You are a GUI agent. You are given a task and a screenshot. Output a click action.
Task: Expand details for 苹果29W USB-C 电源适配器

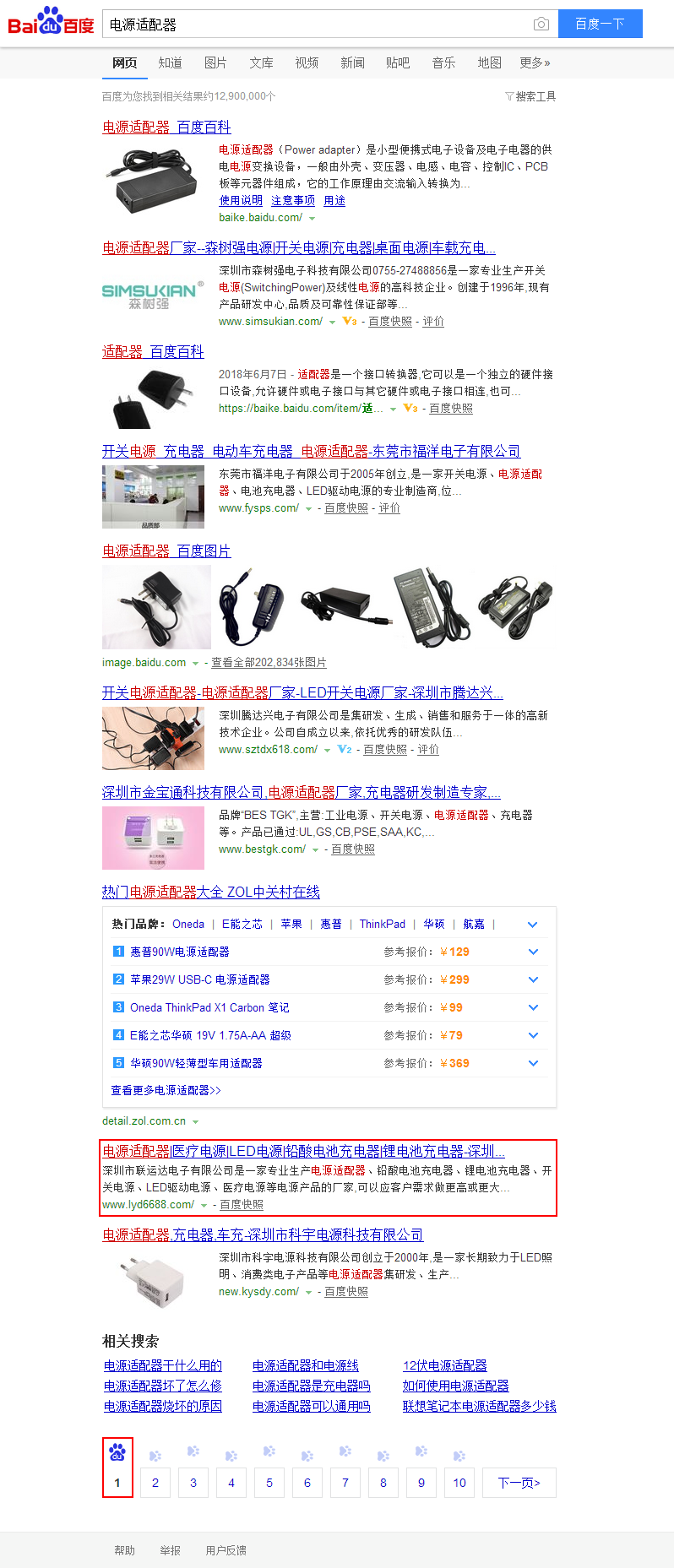(x=532, y=979)
